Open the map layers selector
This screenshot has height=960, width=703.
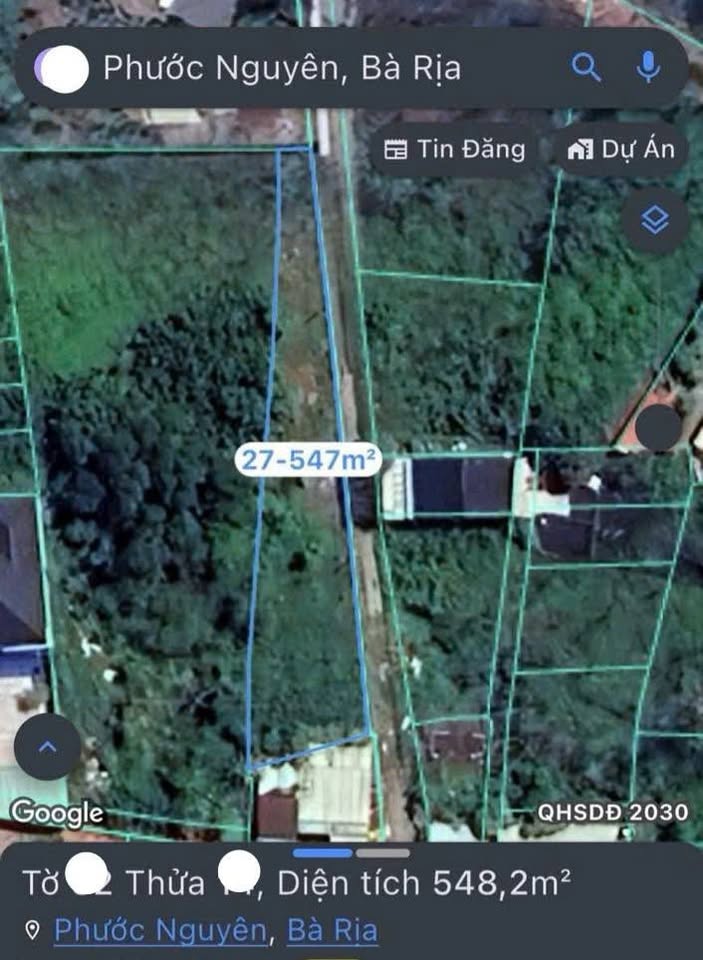tap(655, 220)
